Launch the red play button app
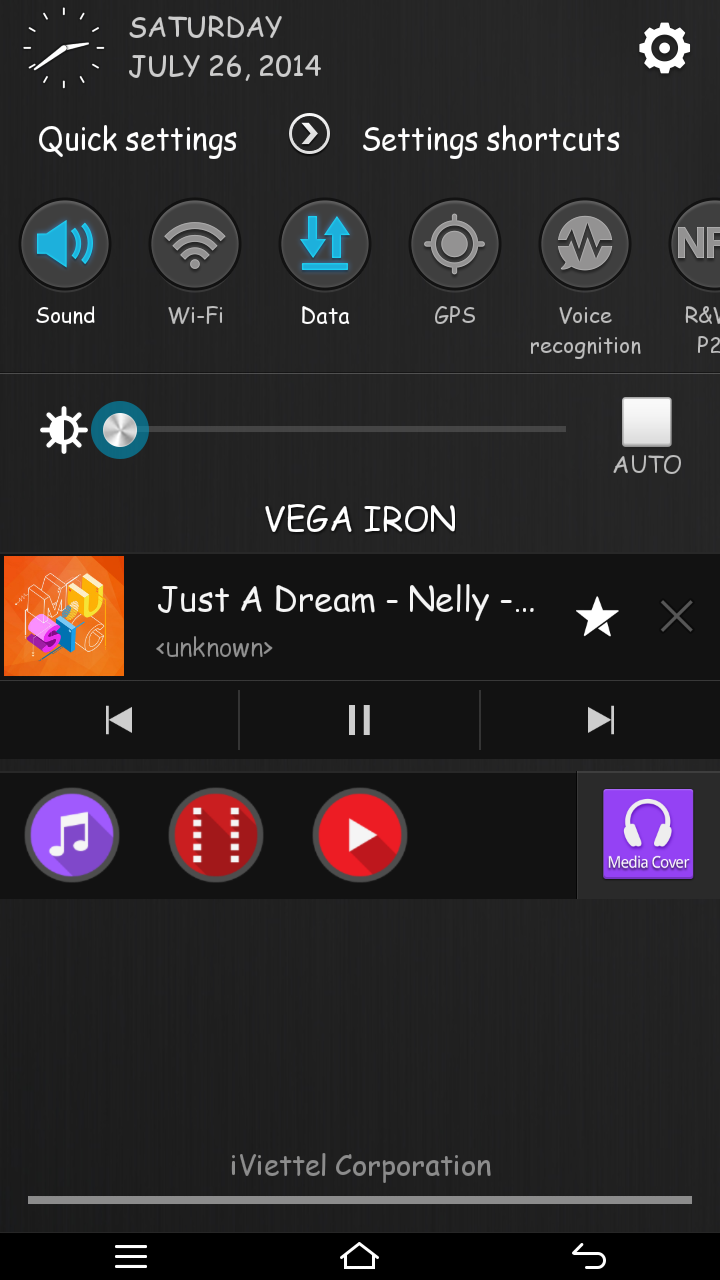The height and width of the screenshot is (1280, 720). [x=360, y=835]
